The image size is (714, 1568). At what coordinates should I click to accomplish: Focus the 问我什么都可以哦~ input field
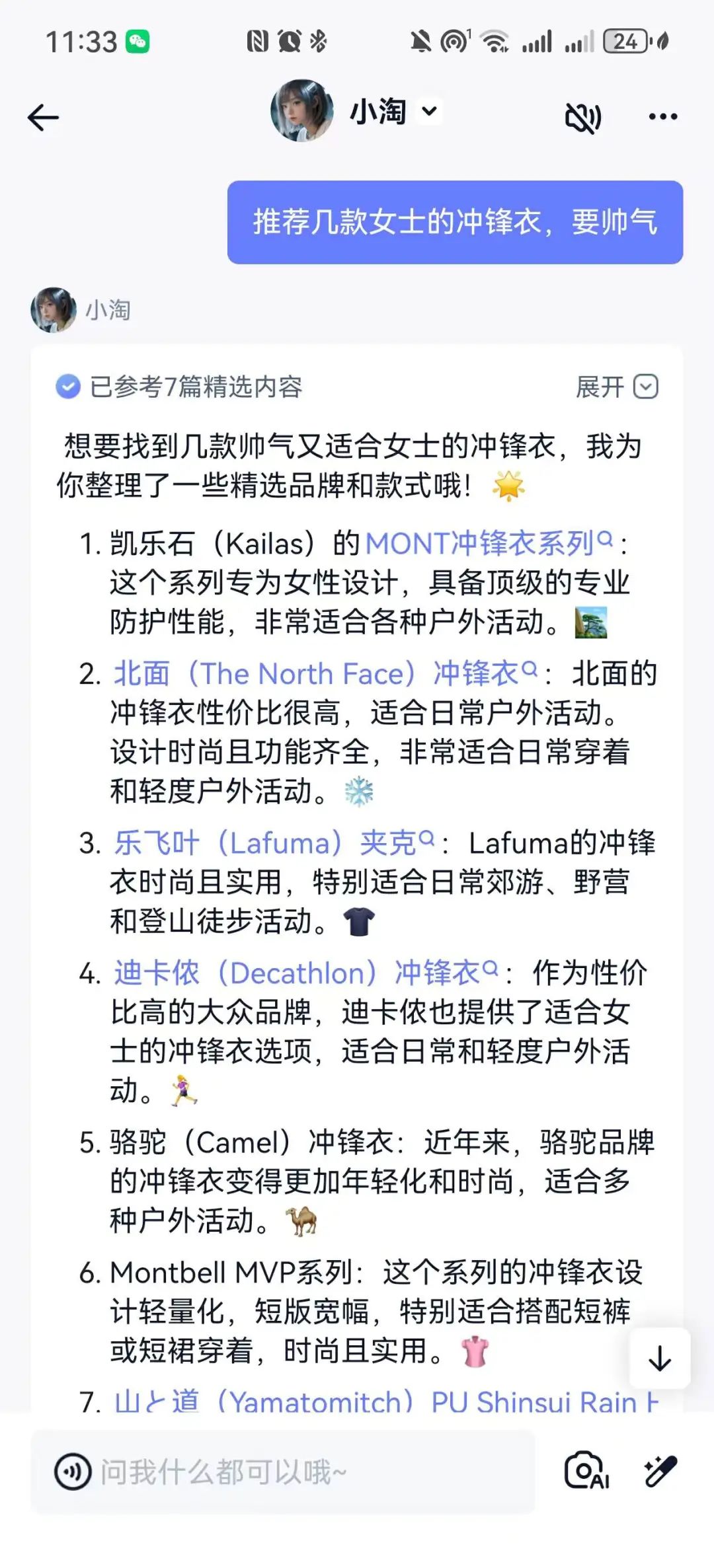tap(283, 1472)
